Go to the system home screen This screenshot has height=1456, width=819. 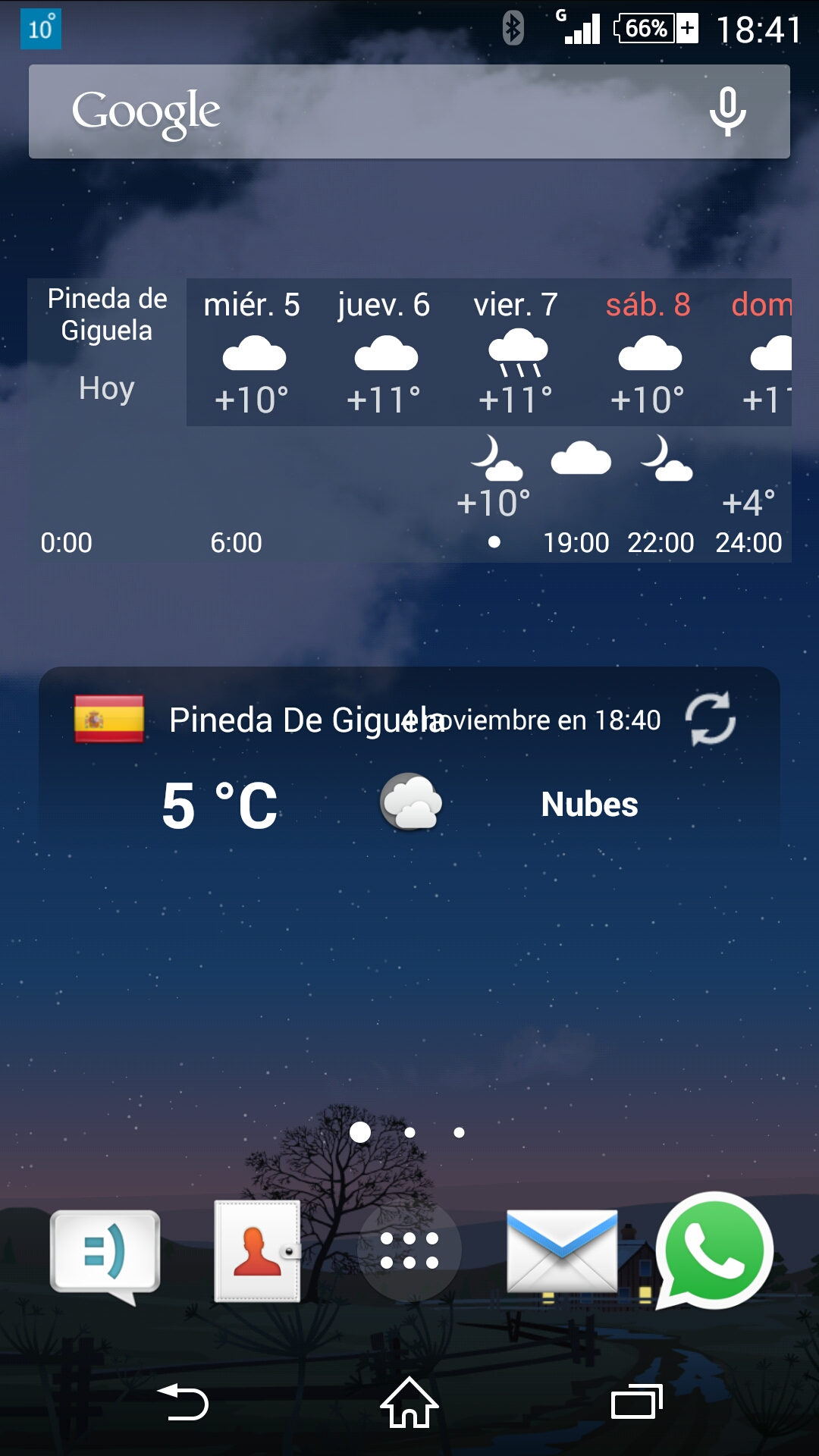pos(409,1403)
